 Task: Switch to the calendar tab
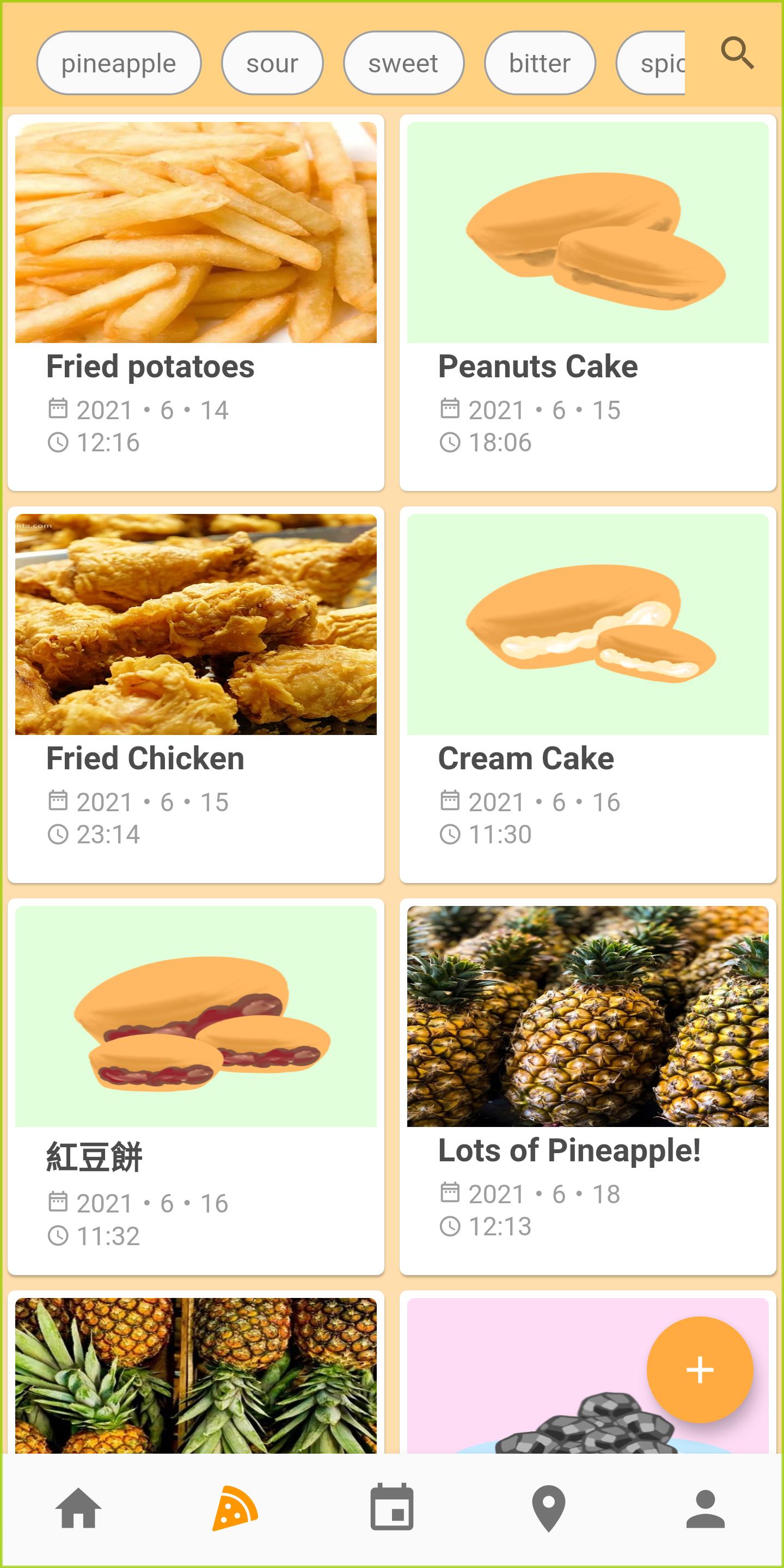(x=392, y=1508)
